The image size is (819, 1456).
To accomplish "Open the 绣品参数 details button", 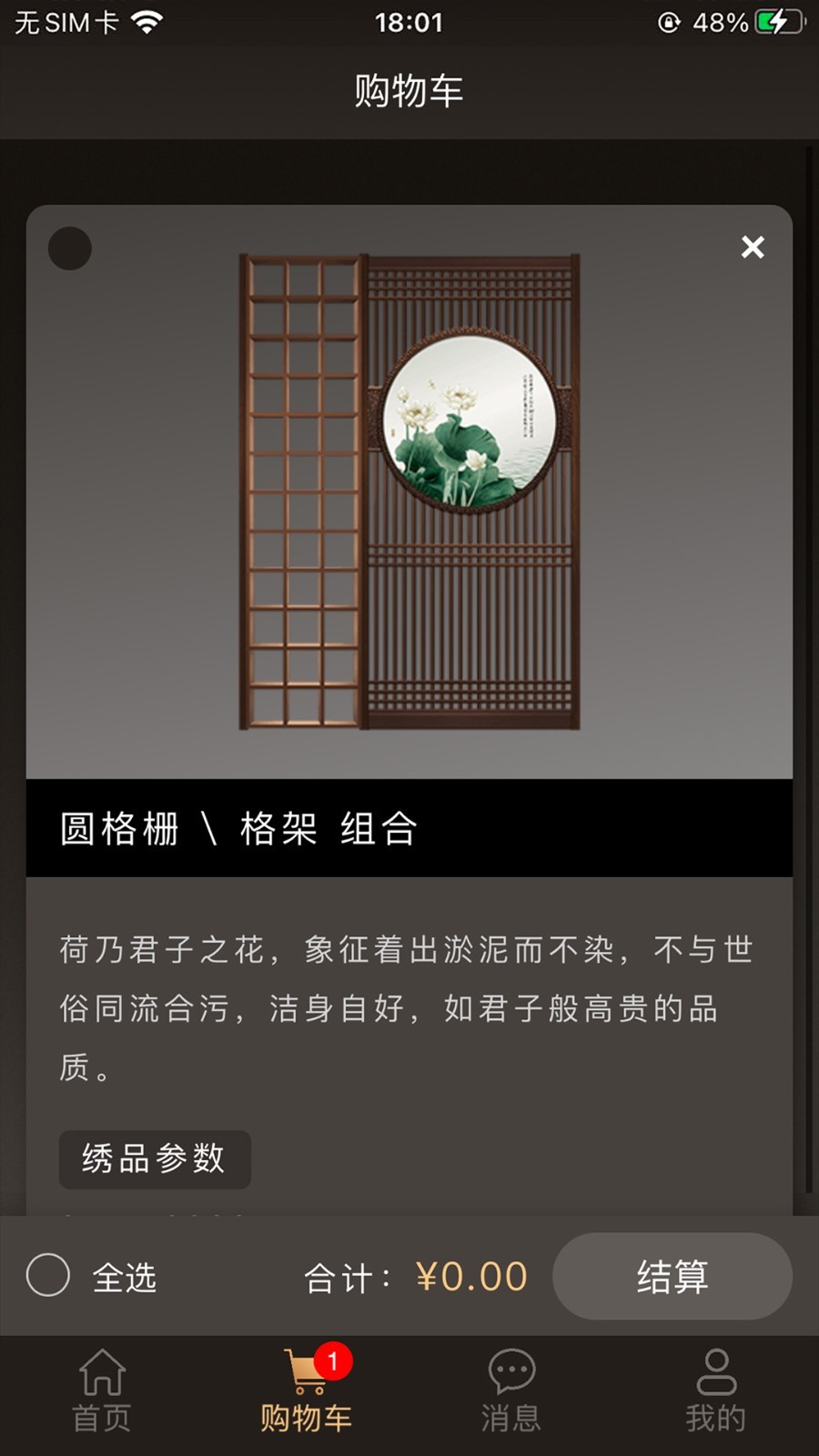I will [x=155, y=1158].
